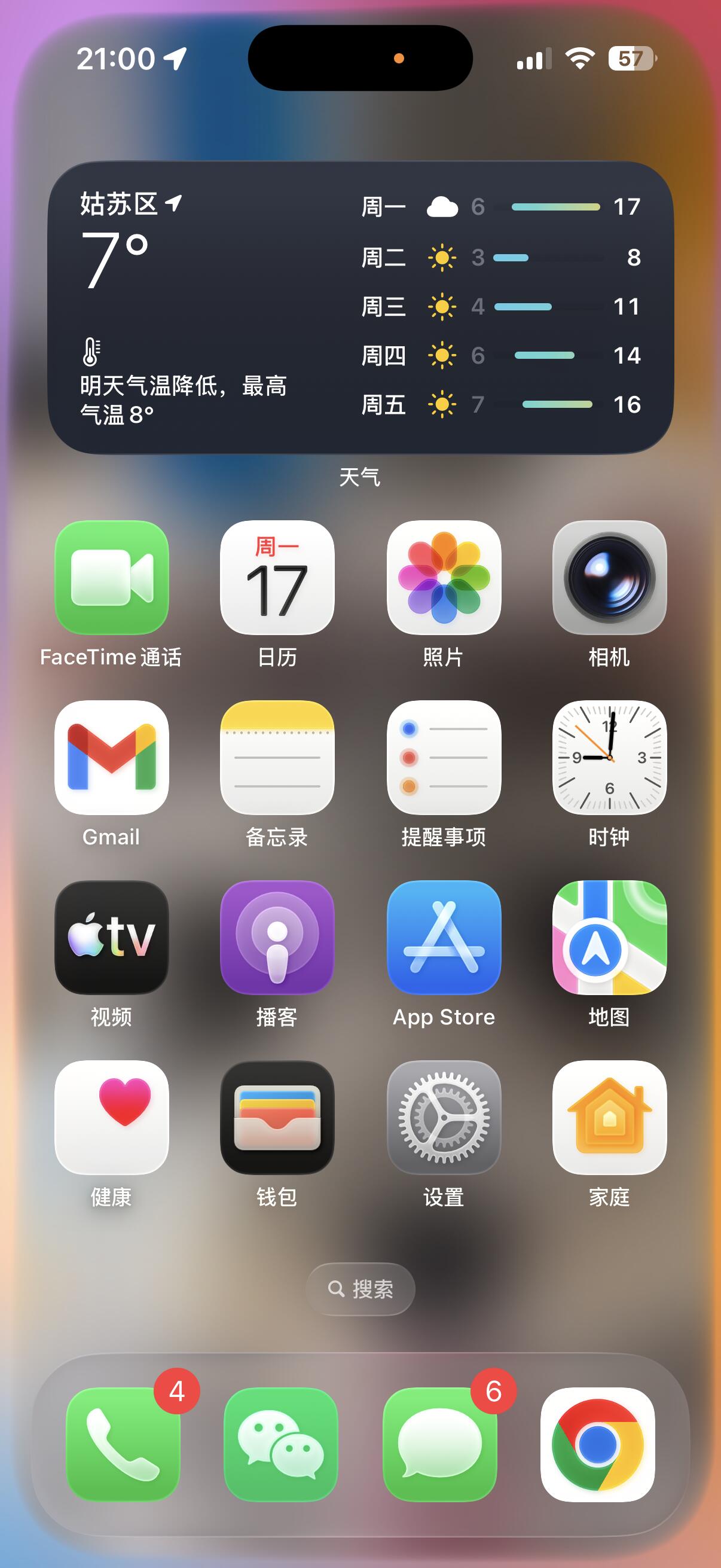721x1568 pixels.
Task: Open Gmail app
Action: [111, 757]
